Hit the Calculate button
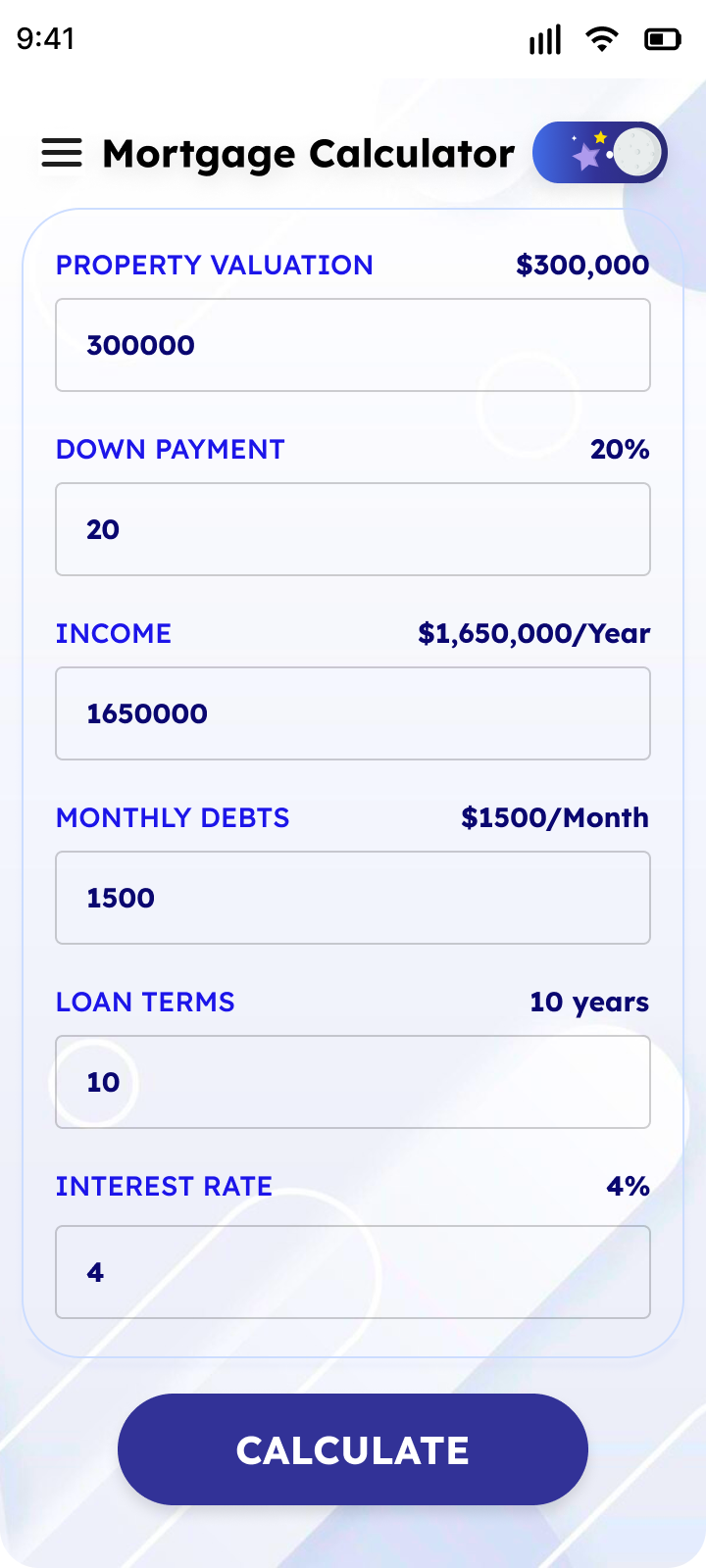Screen dimensions: 706x1568 [353, 1449]
